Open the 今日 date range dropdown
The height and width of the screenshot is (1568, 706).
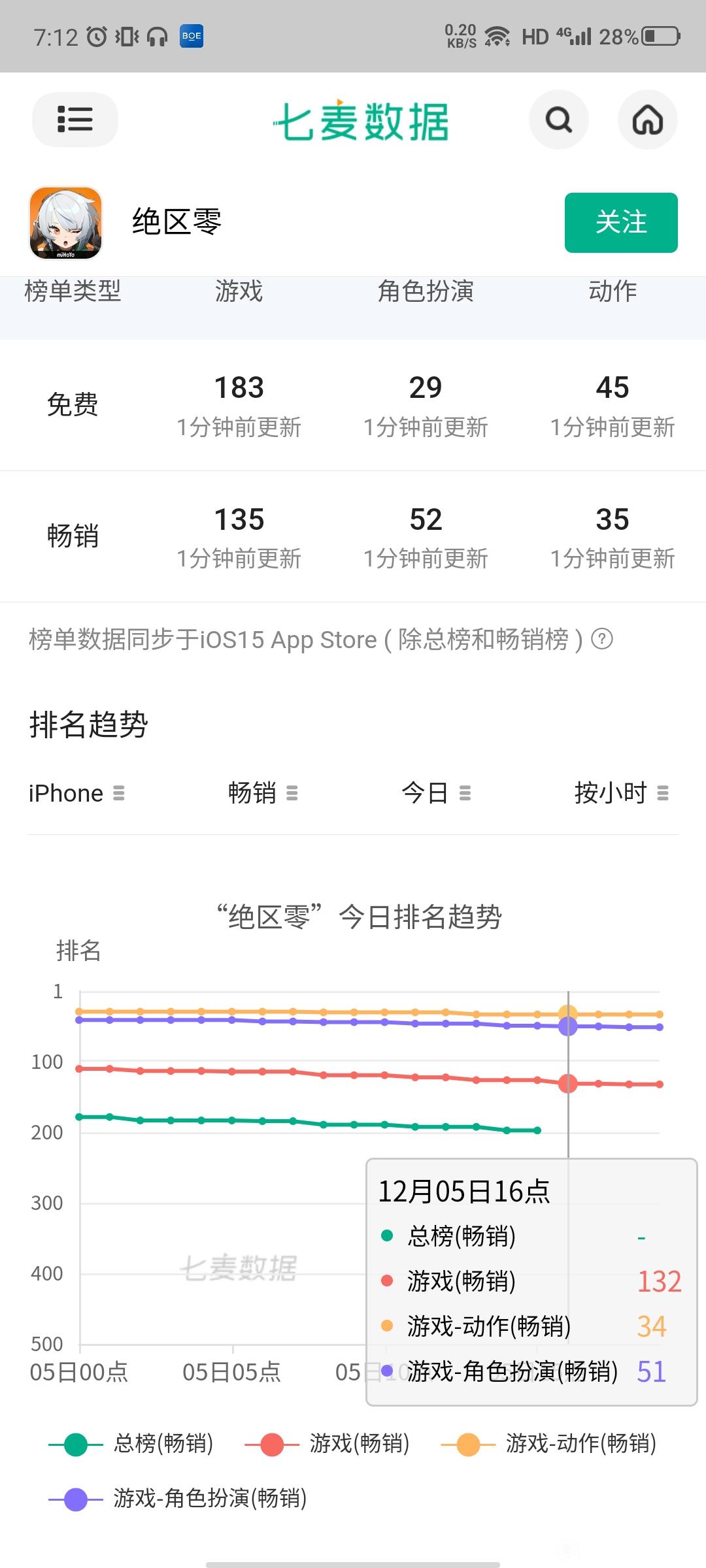pos(436,793)
